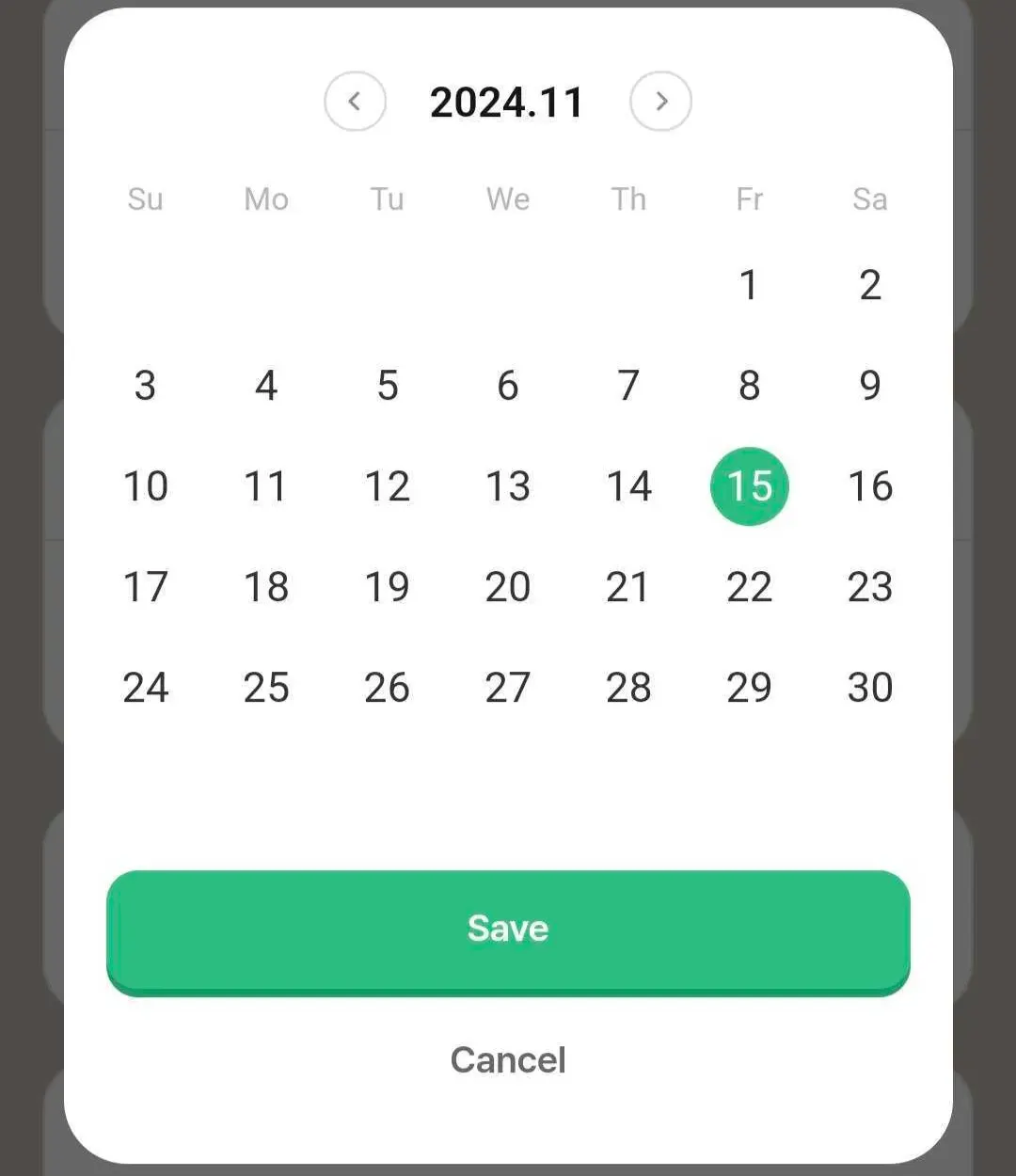Screen dimensions: 1016x1176
Task: Choose the 27th of November
Action: (508, 688)
